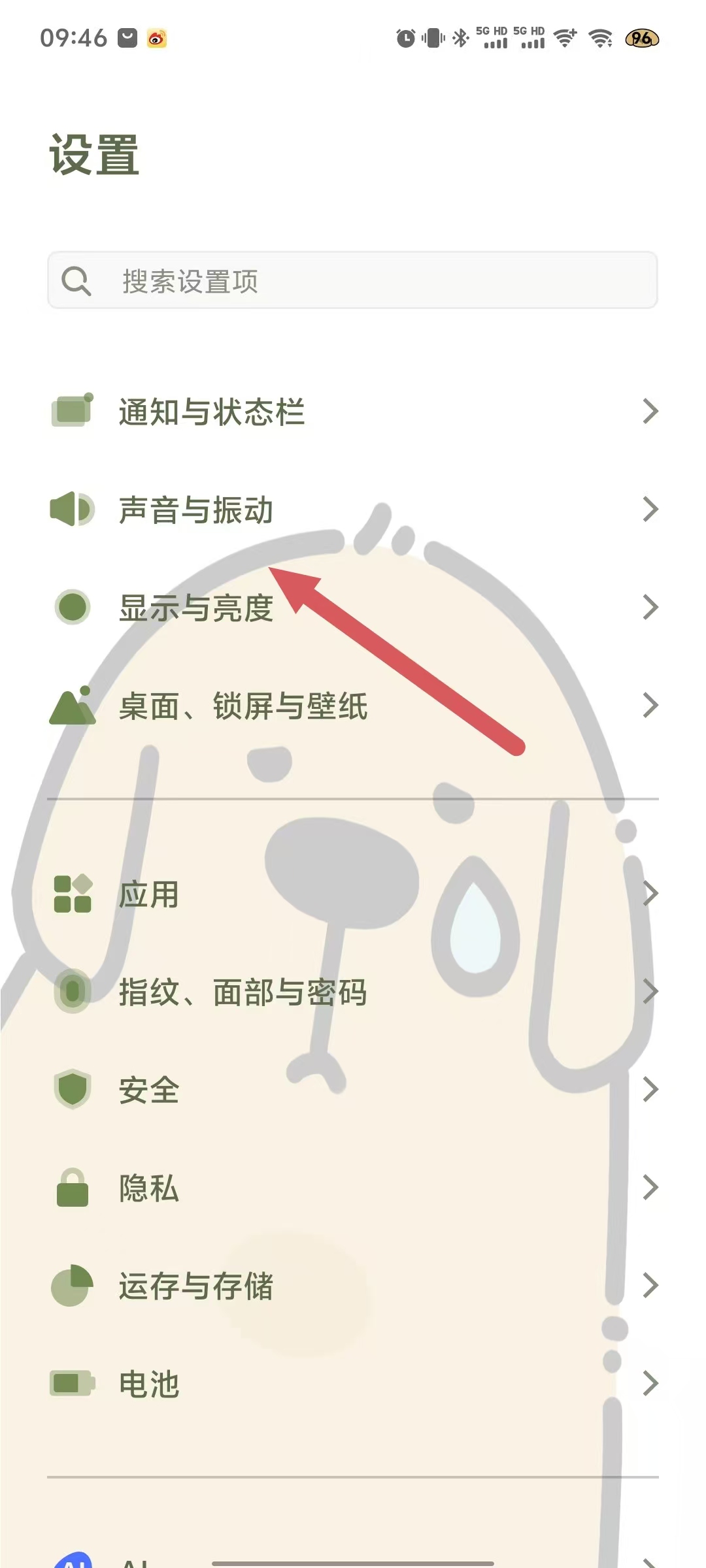The width and height of the screenshot is (706, 1568).
Task: Tap the 搜索设置项 search box
Action: (353, 281)
